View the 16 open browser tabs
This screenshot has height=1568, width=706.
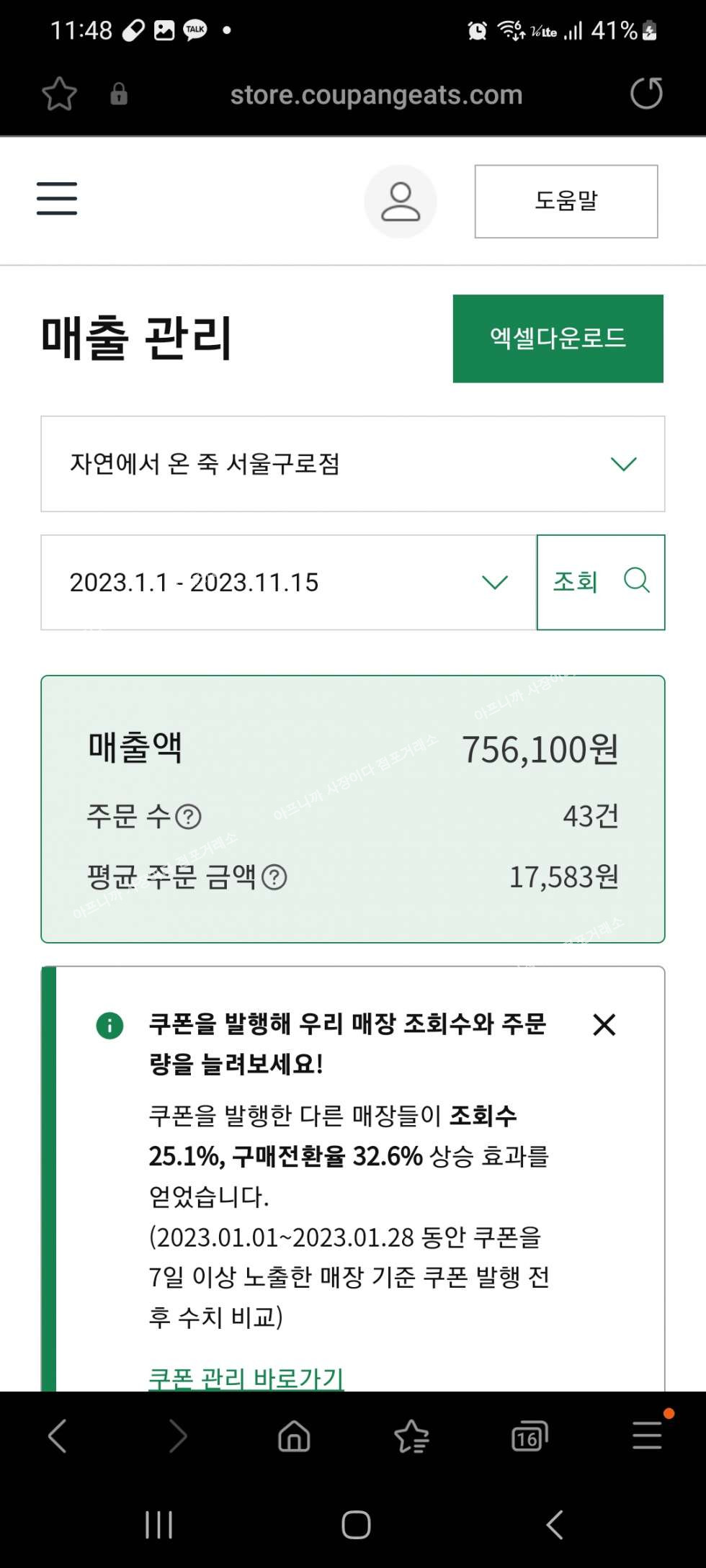(x=529, y=1436)
